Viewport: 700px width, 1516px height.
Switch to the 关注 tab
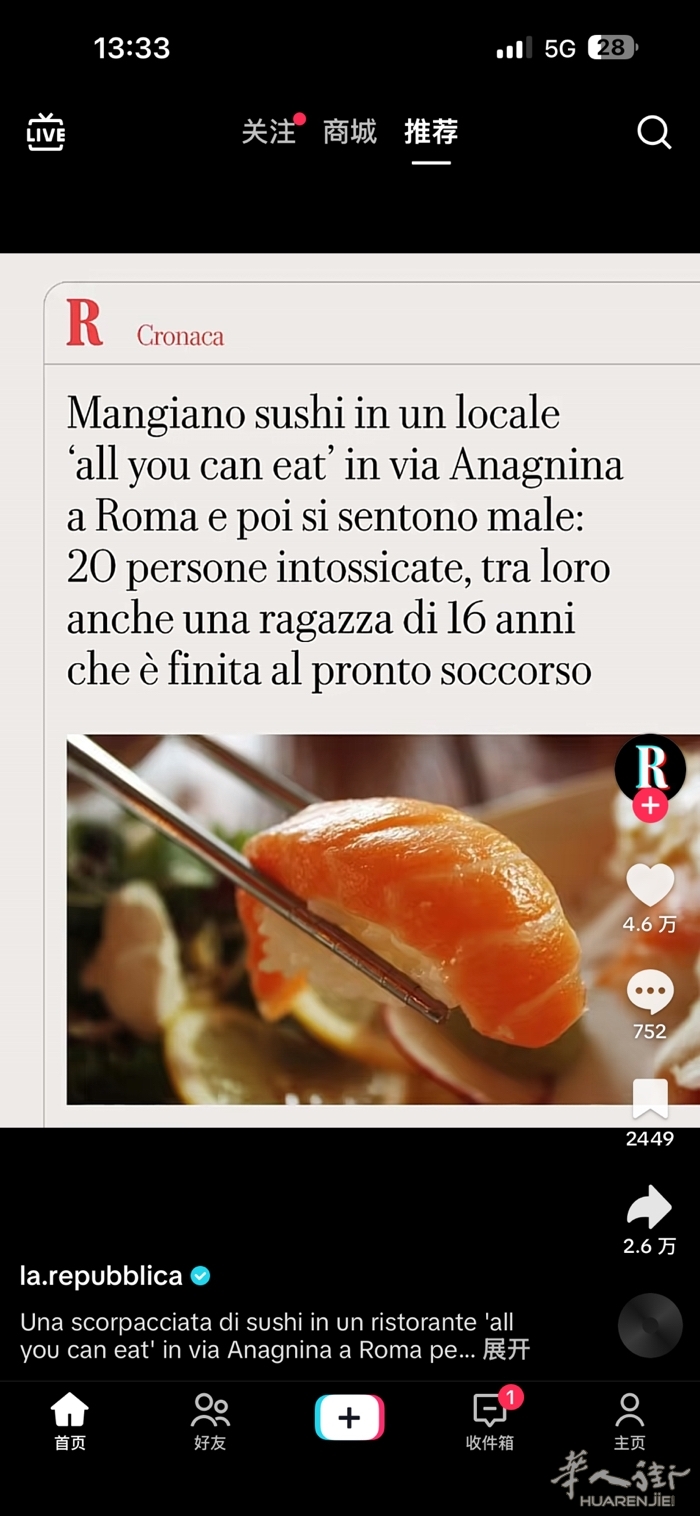tap(269, 132)
